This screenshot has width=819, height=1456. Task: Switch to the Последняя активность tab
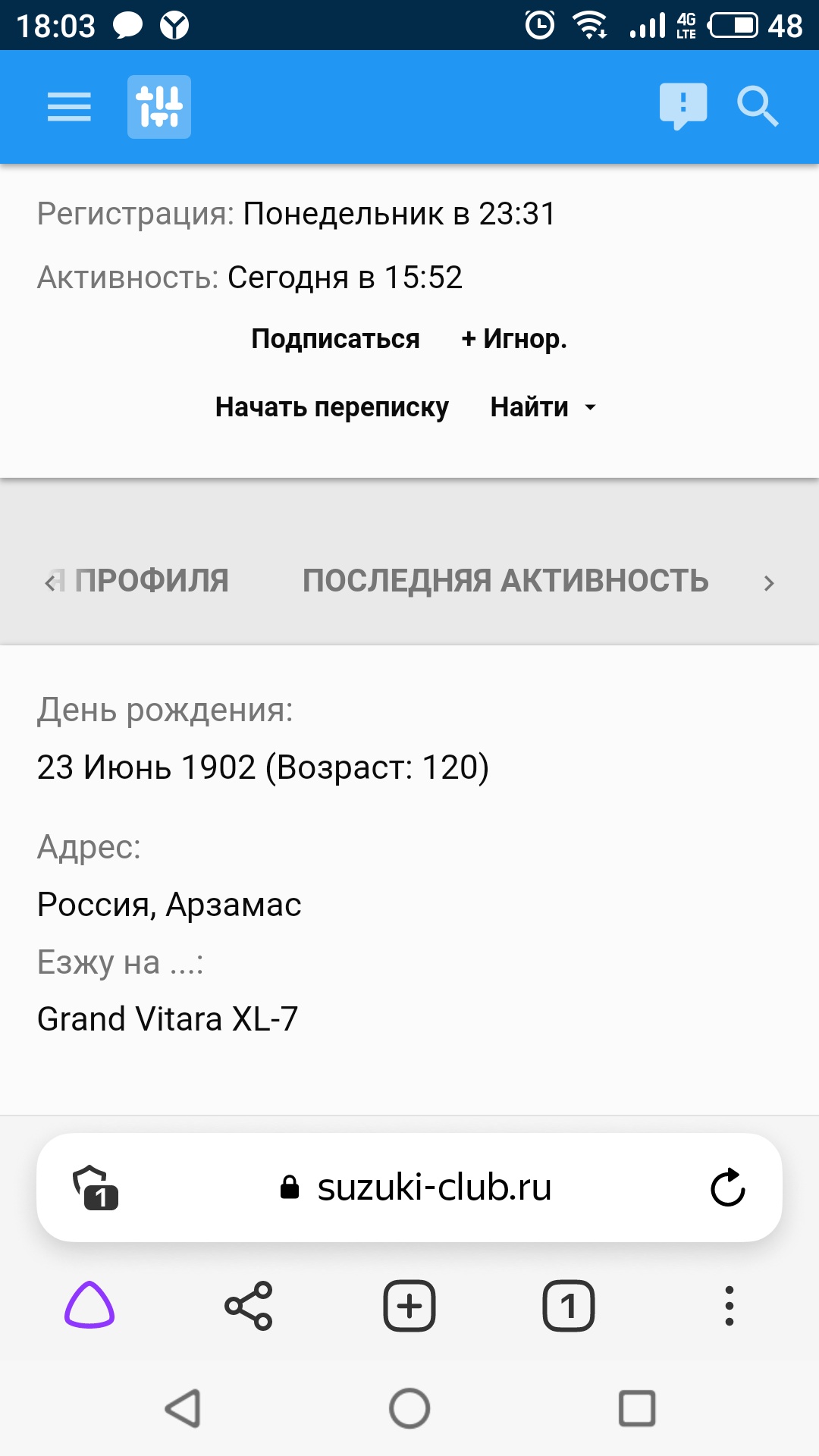(505, 581)
